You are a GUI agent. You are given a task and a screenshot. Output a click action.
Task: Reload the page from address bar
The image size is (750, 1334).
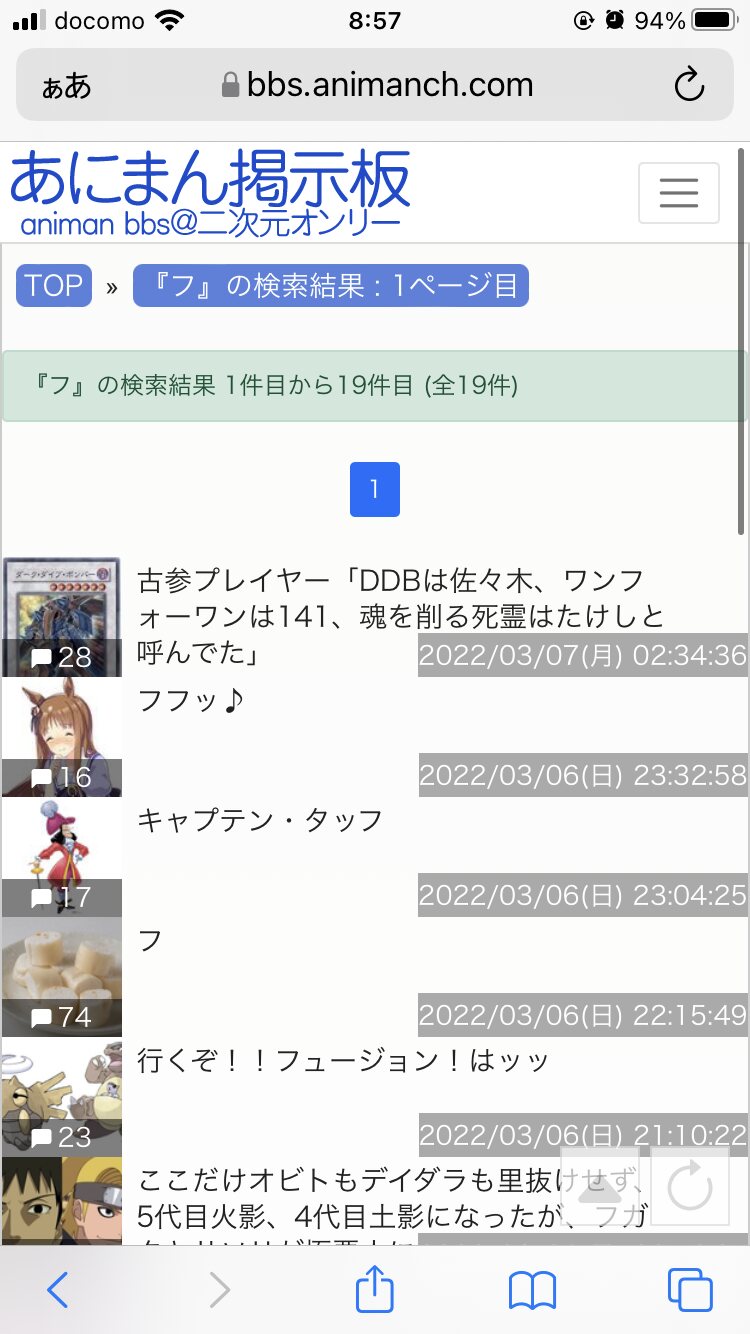click(689, 85)
